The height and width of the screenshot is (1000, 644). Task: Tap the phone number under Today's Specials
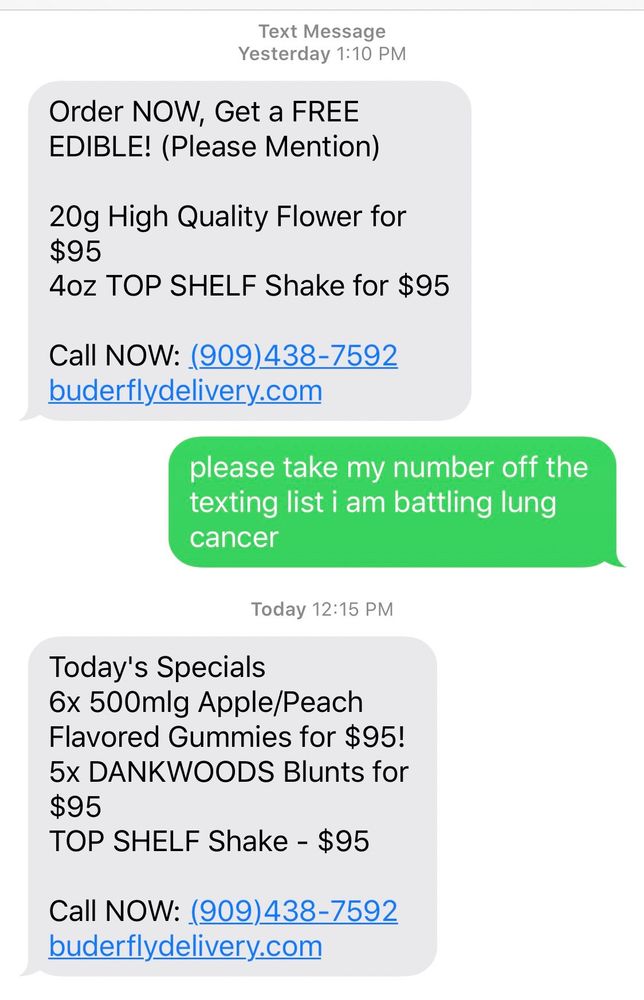coord(294,911)
